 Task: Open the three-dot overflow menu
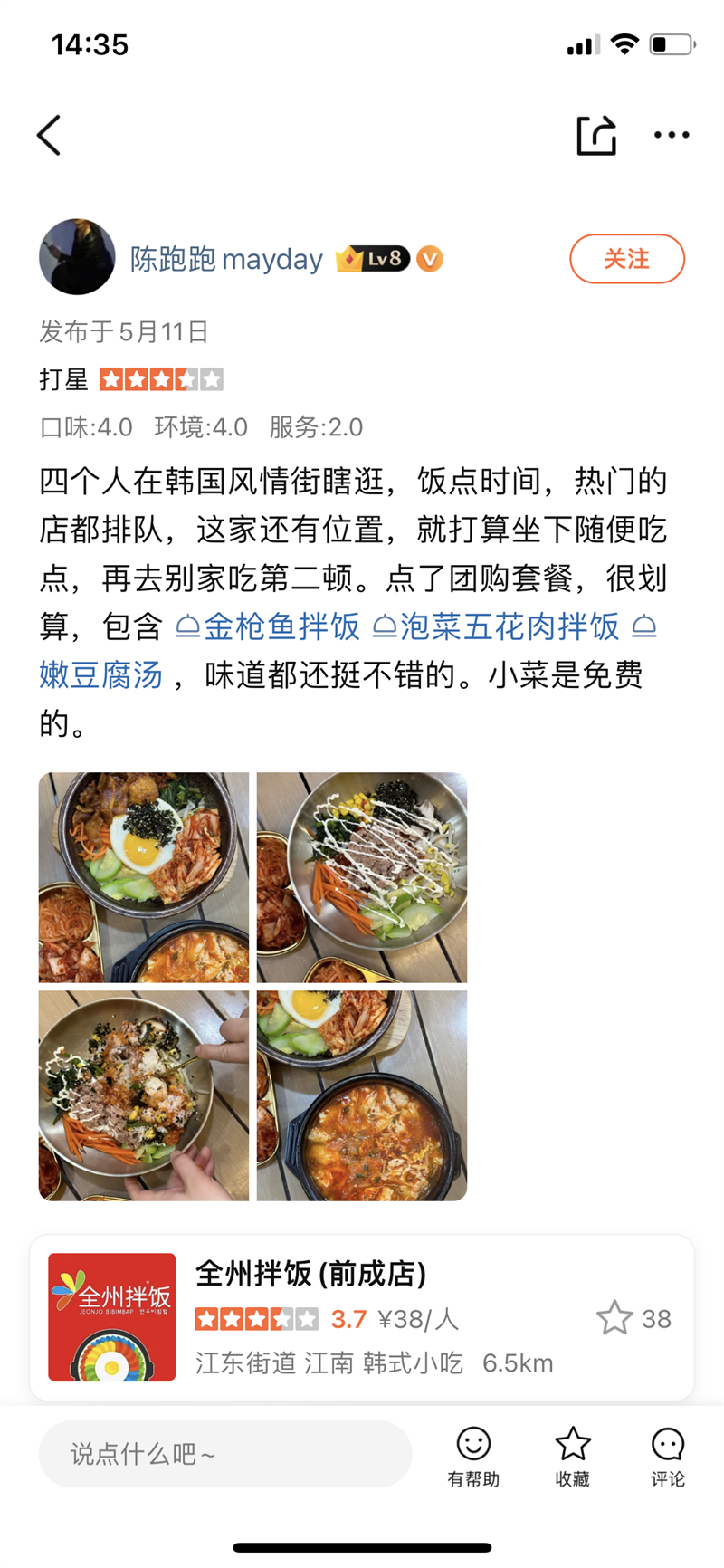tap(672, 136)
